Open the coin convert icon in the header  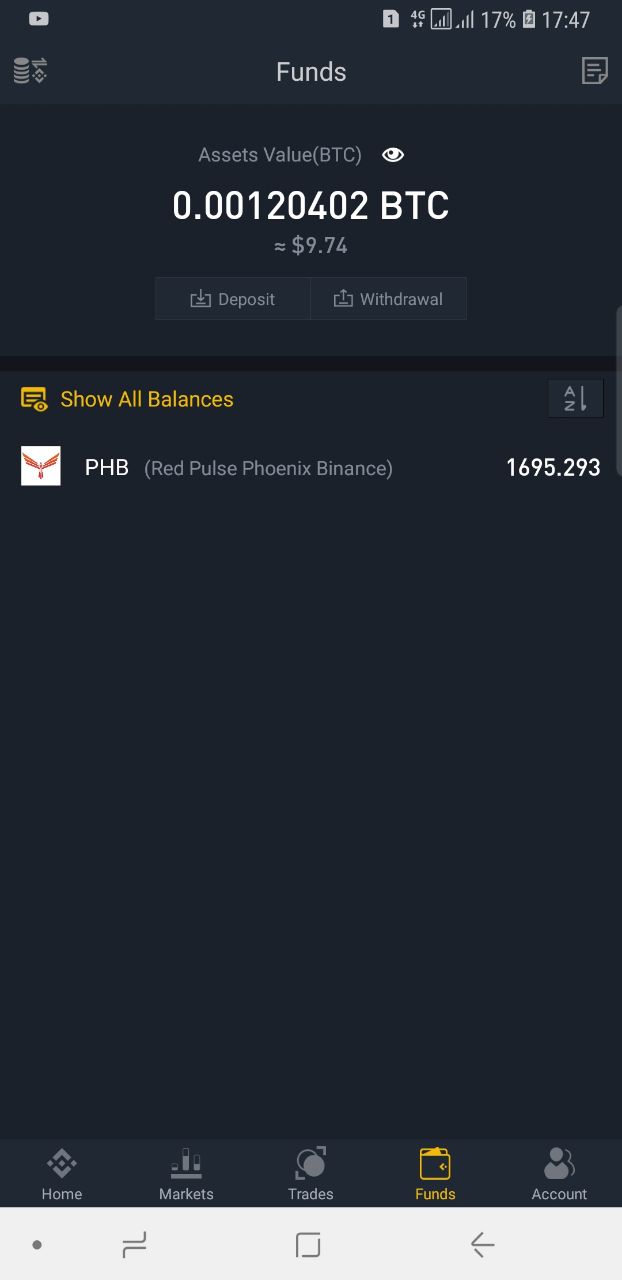30,71
